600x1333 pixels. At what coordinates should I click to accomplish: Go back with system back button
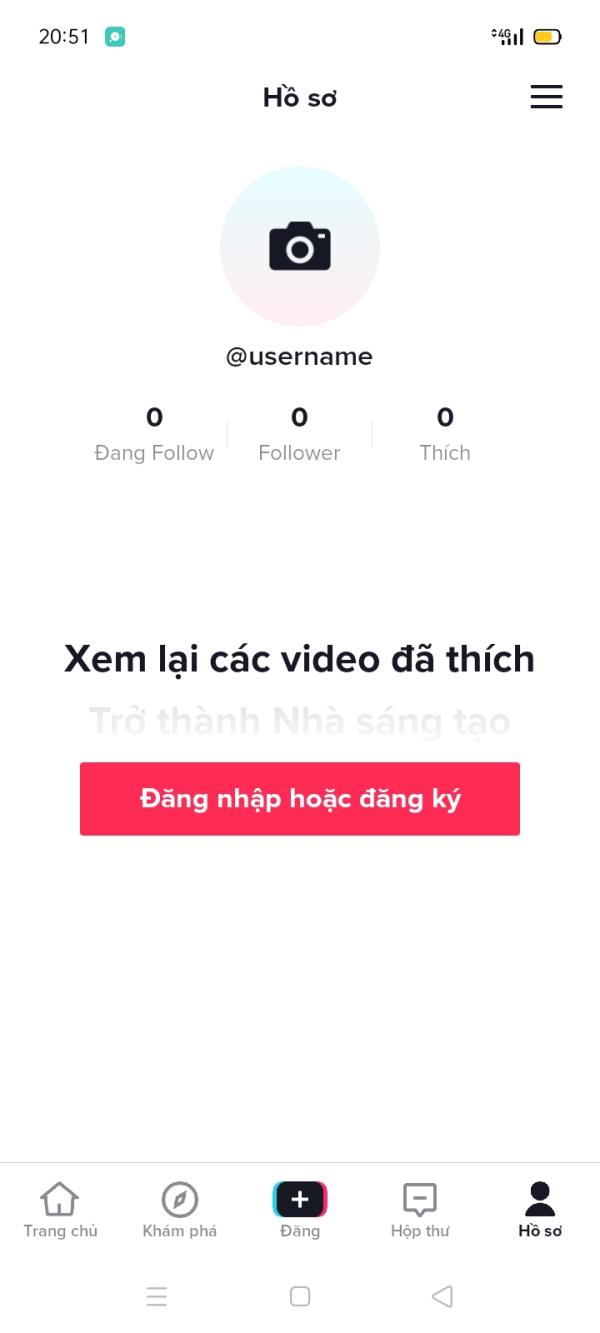click(x=442, y=1297)
